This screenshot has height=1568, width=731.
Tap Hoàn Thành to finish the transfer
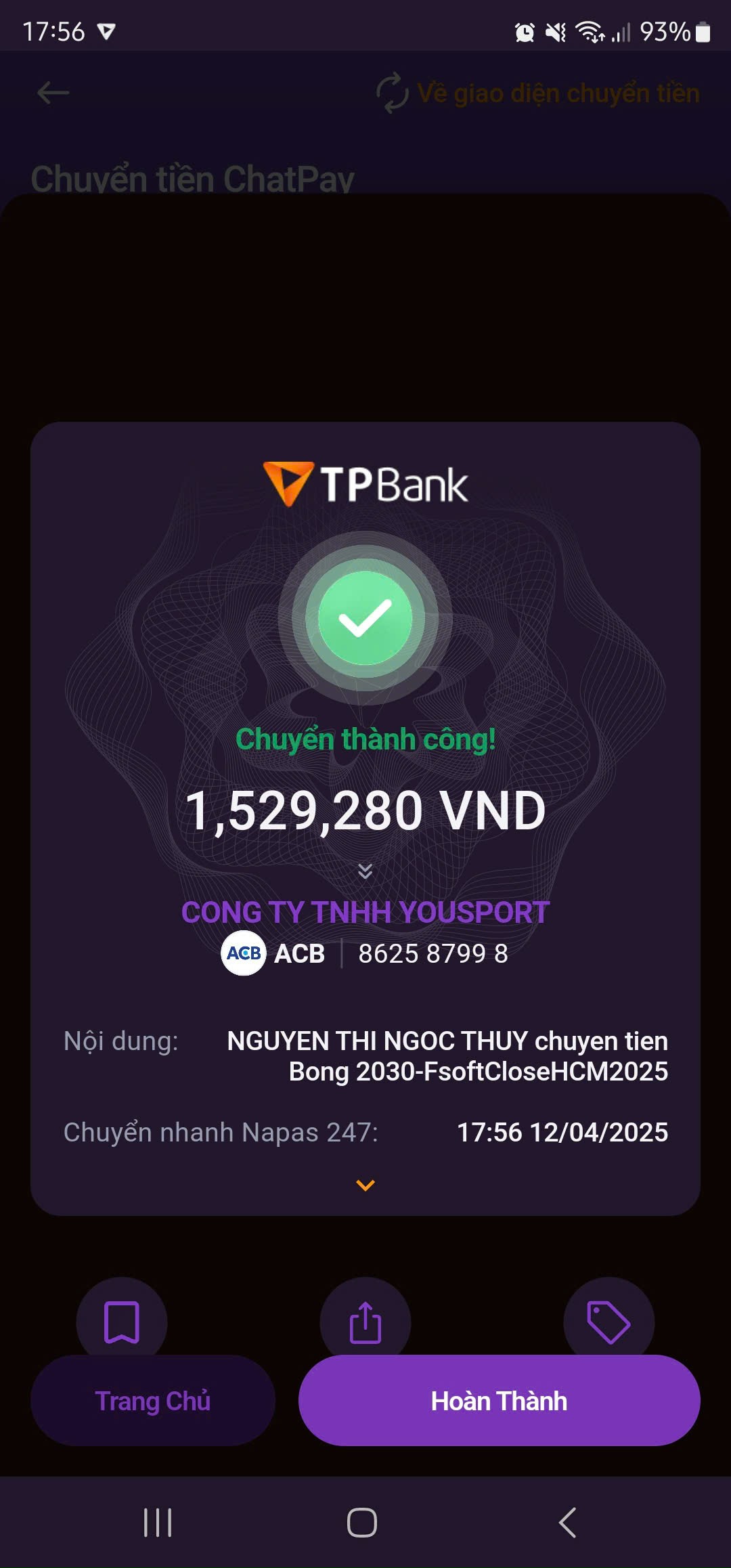point(499,1400)
